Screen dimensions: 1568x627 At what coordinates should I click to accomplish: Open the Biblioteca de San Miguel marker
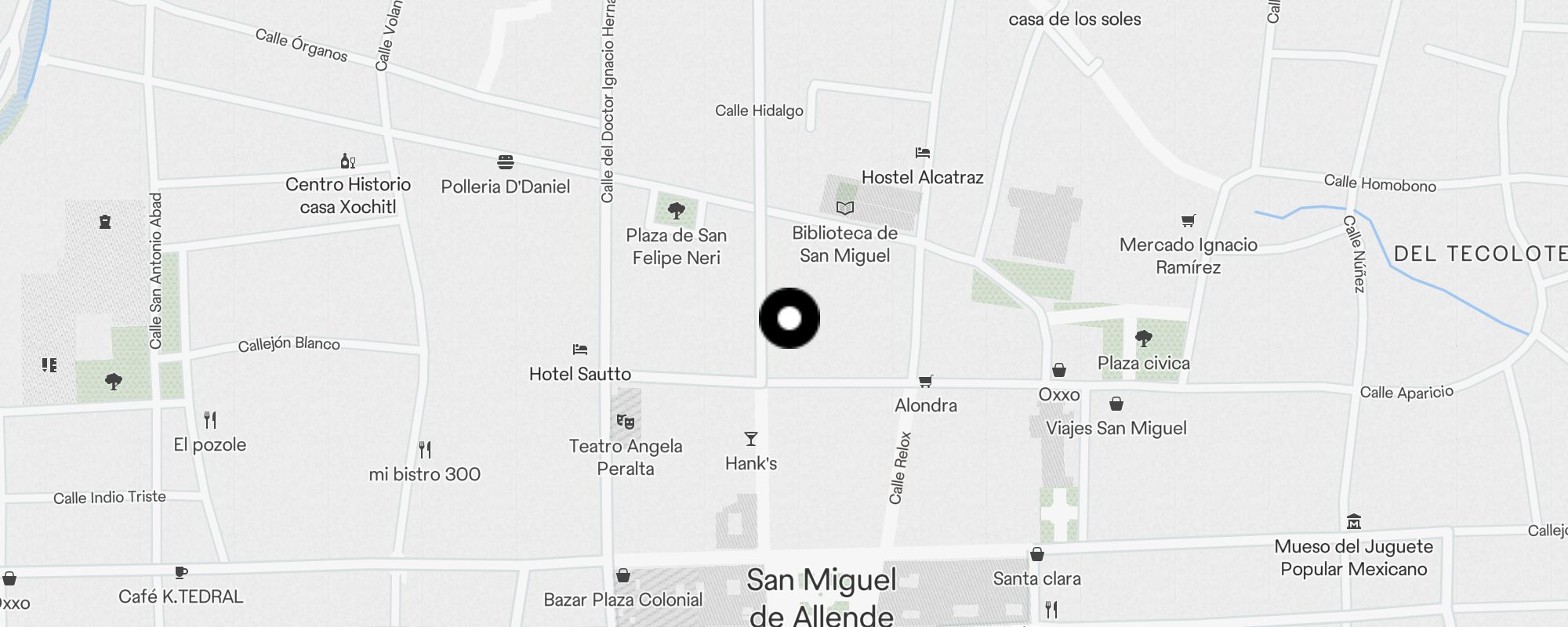(844, 208)
